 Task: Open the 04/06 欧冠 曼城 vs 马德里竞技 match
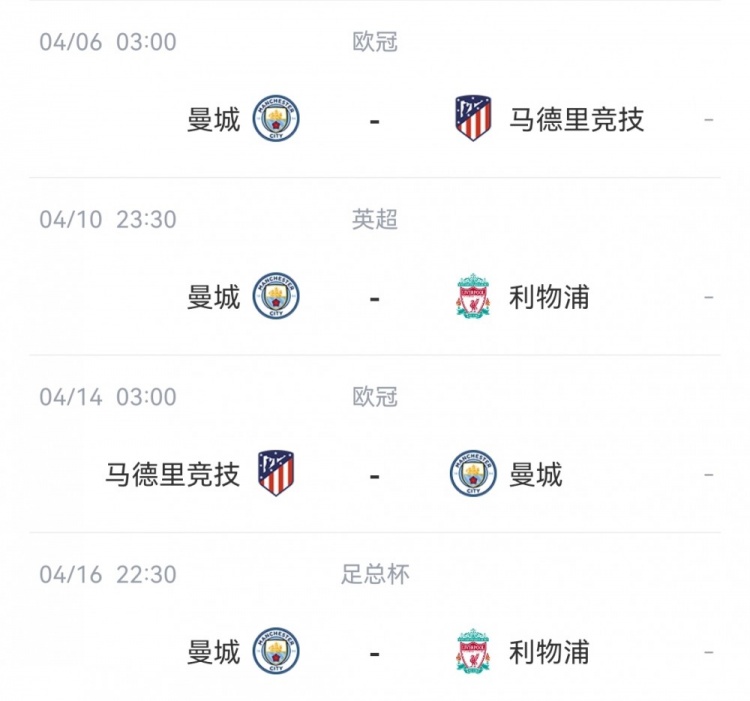[x=375, y=120]
